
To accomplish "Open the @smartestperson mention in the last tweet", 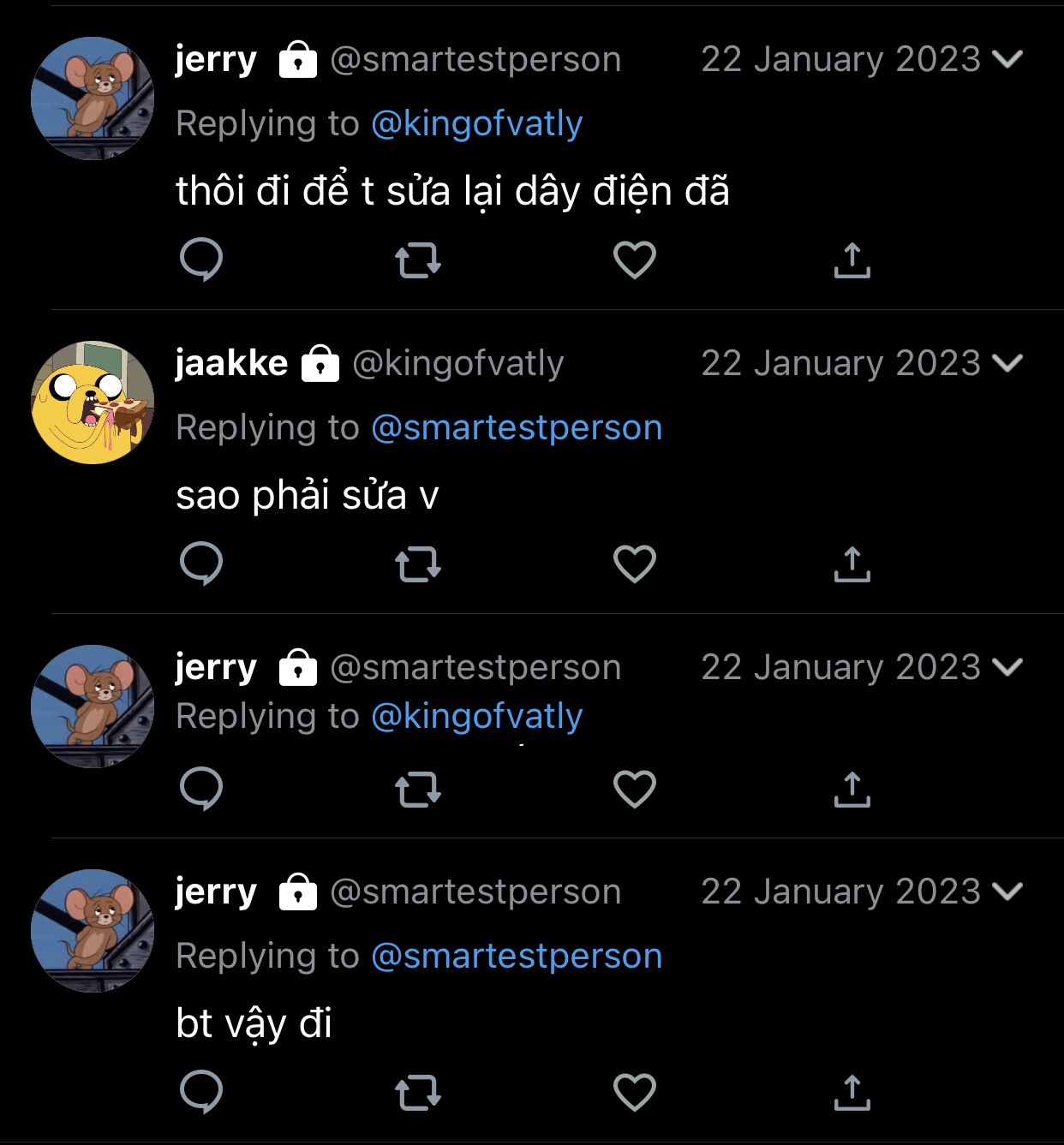I will click(517, 956).
